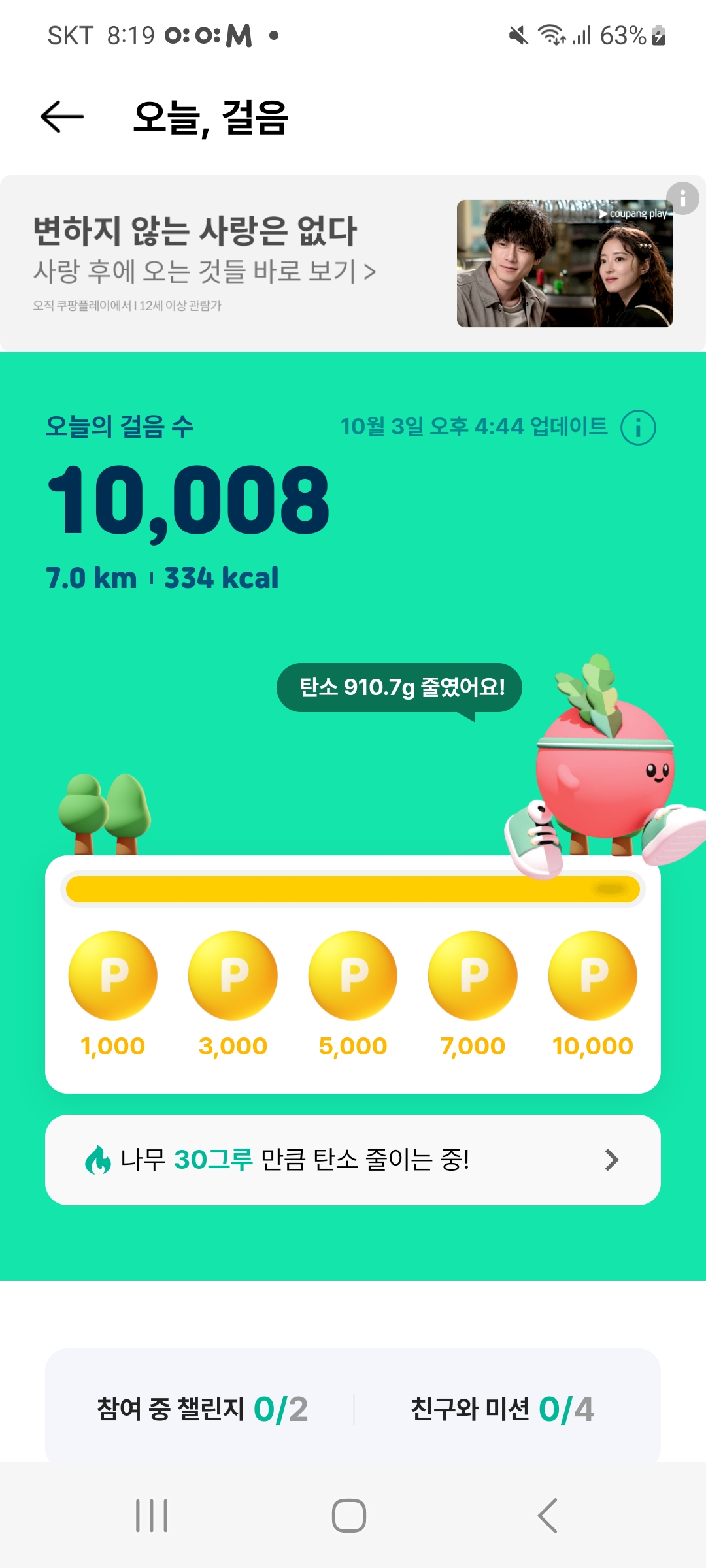Open the Coupang Play ad banner
Image resolution: width=706 pixels, height=1568 pixels.
coord(261,263)
